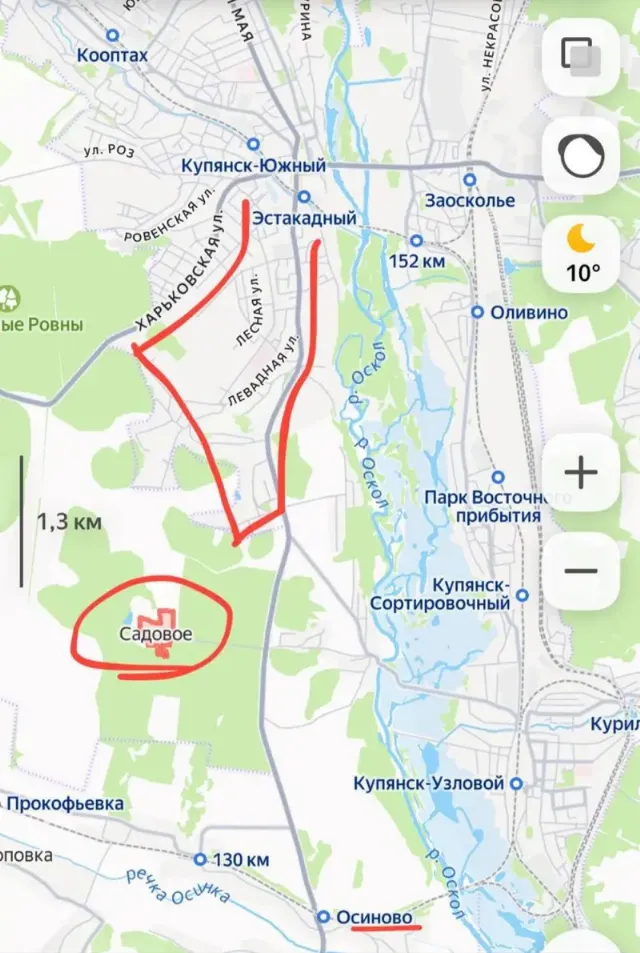Select the Осиново station marker

(323, 917)
